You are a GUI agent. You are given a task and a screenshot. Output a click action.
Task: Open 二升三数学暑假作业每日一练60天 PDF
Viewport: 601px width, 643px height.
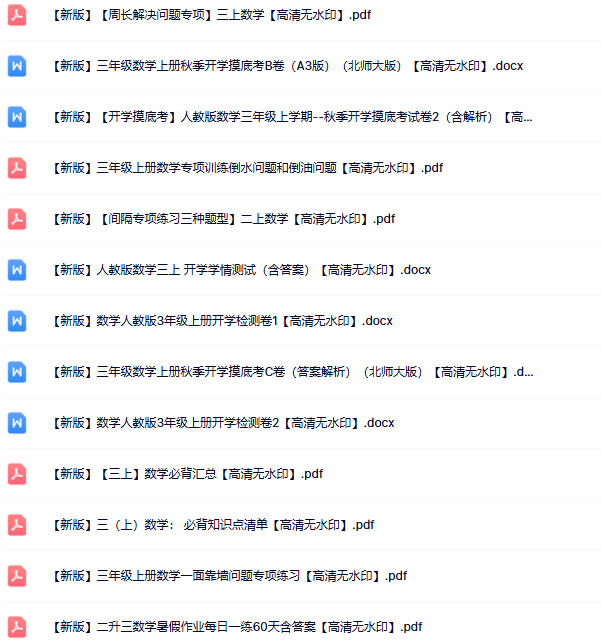[x=236, y=627]
